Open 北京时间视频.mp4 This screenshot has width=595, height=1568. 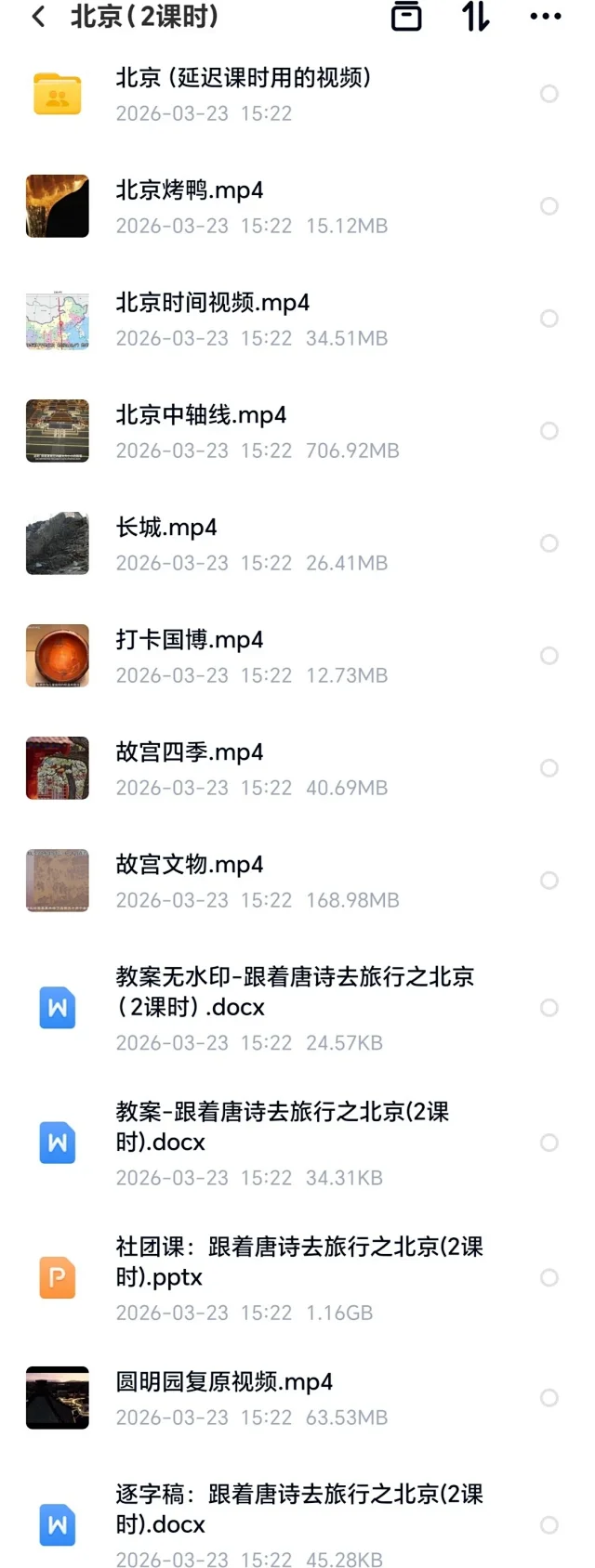click(212, 318)
